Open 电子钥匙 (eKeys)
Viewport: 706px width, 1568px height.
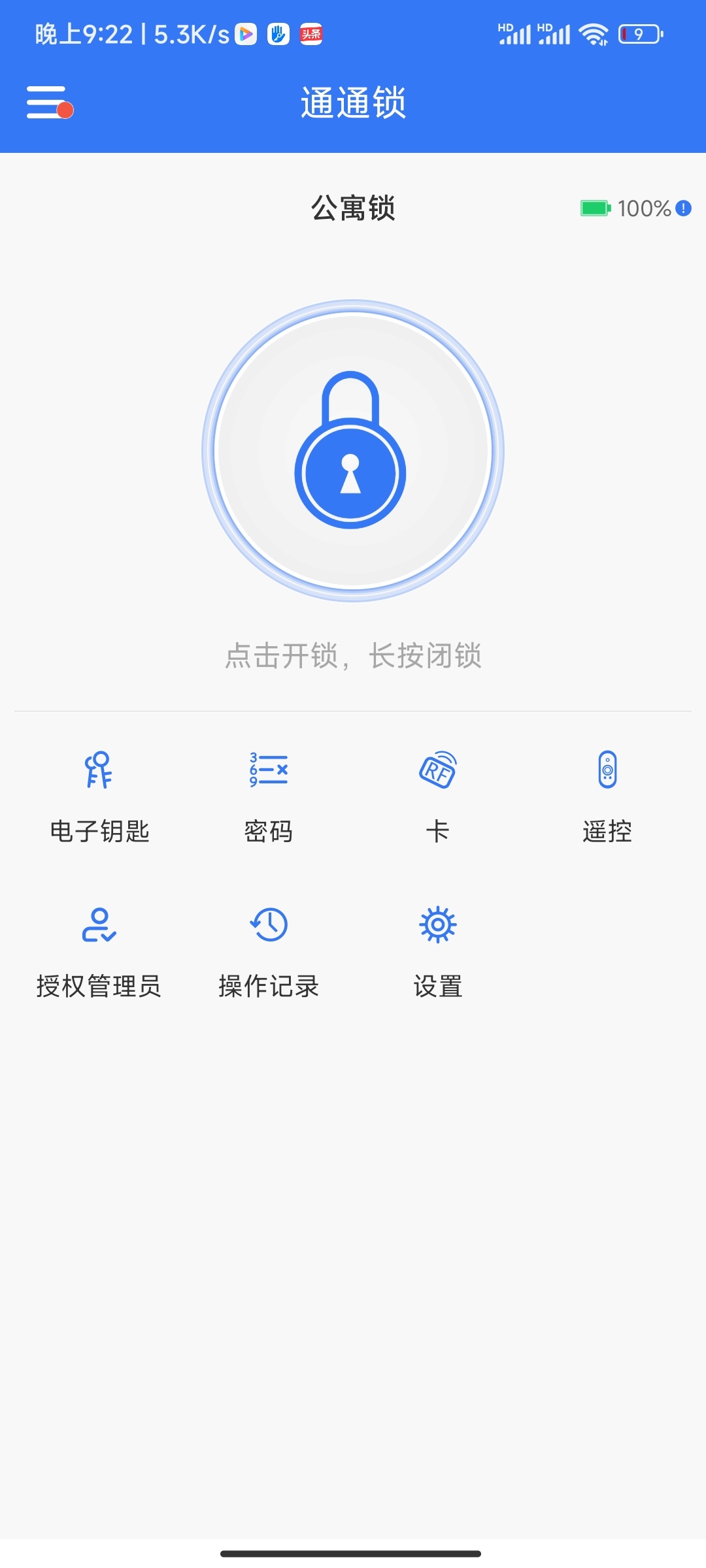(x=99, y=796)
